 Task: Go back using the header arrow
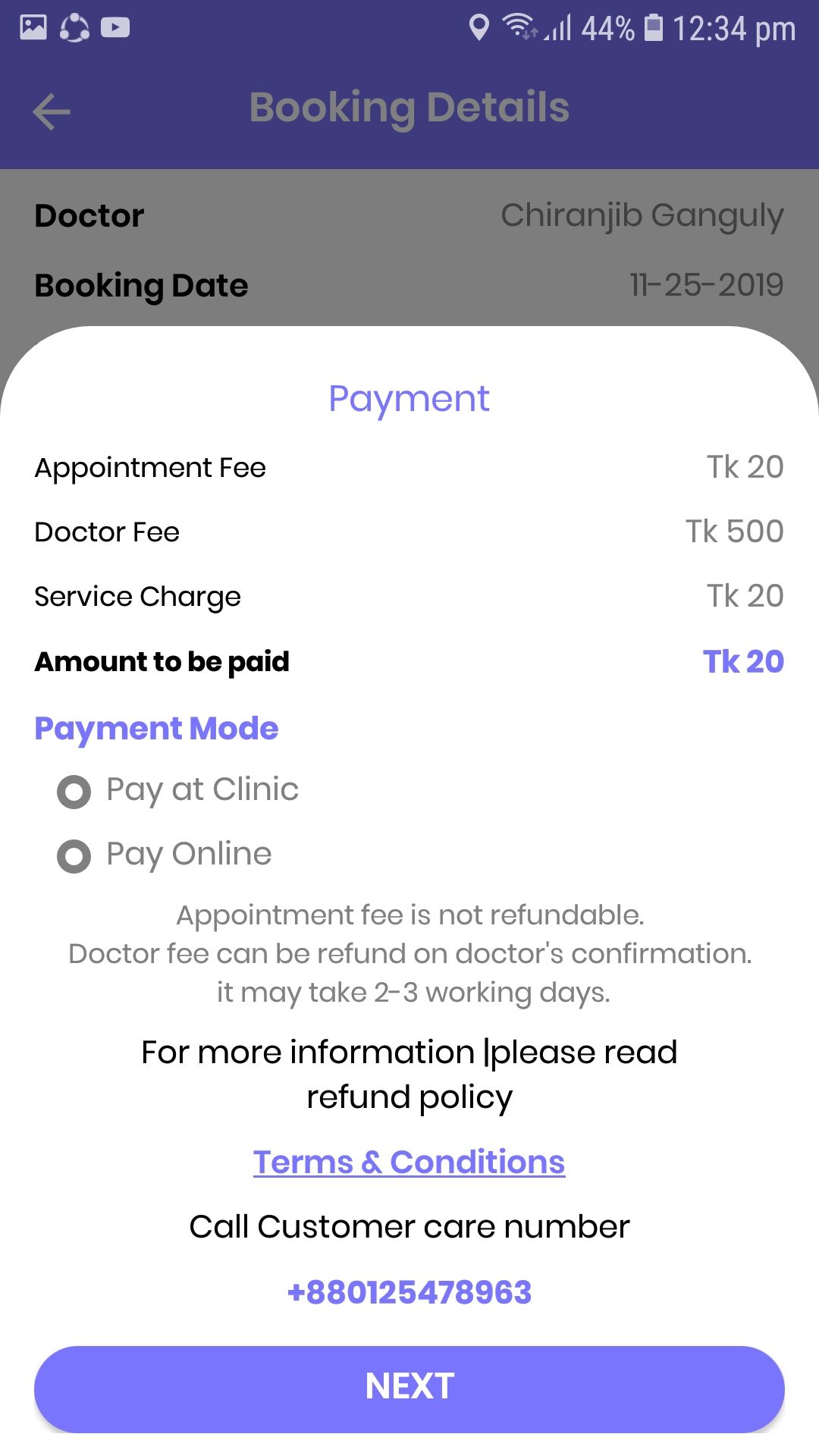click(x=52, y=111)
